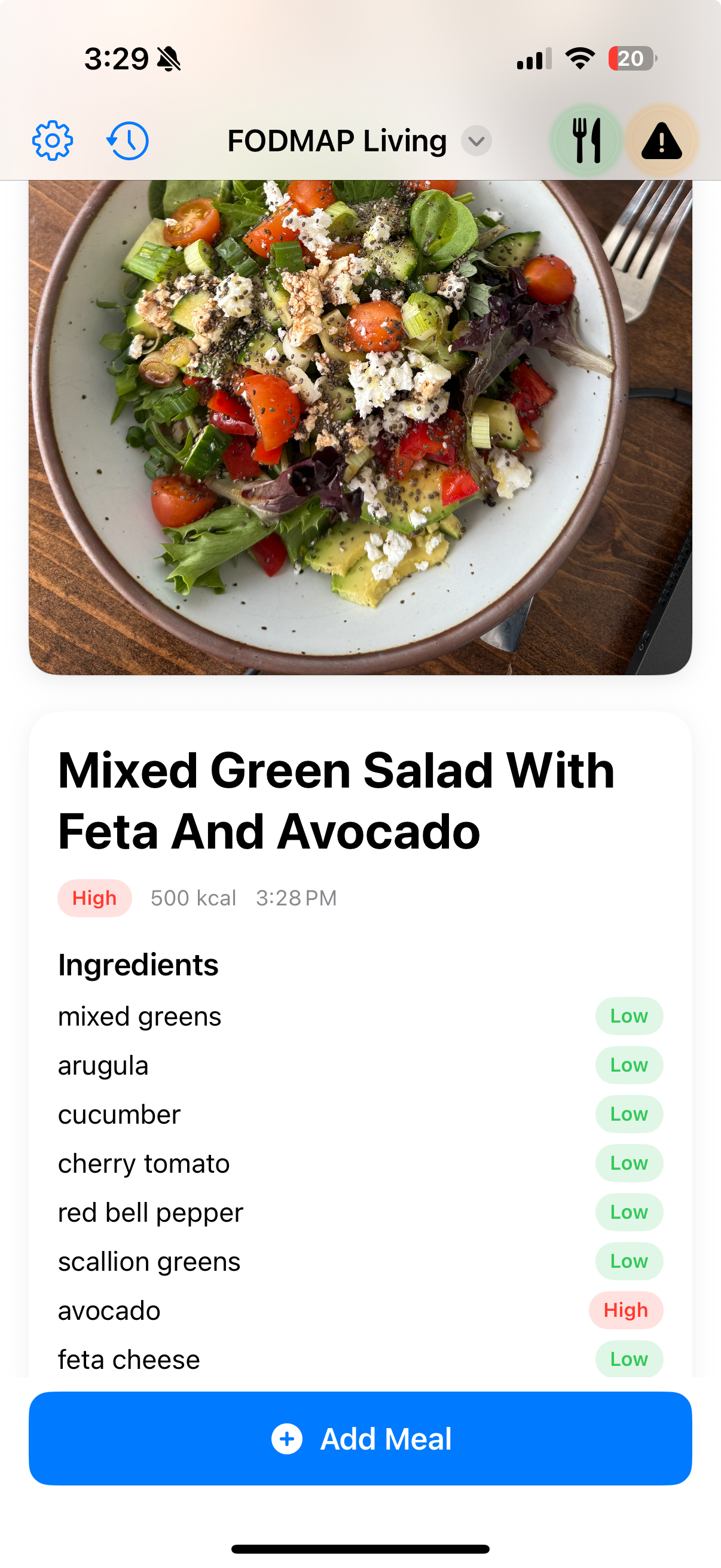
Task: Open the warning triangle symptoms button
Action: (661, 141)
